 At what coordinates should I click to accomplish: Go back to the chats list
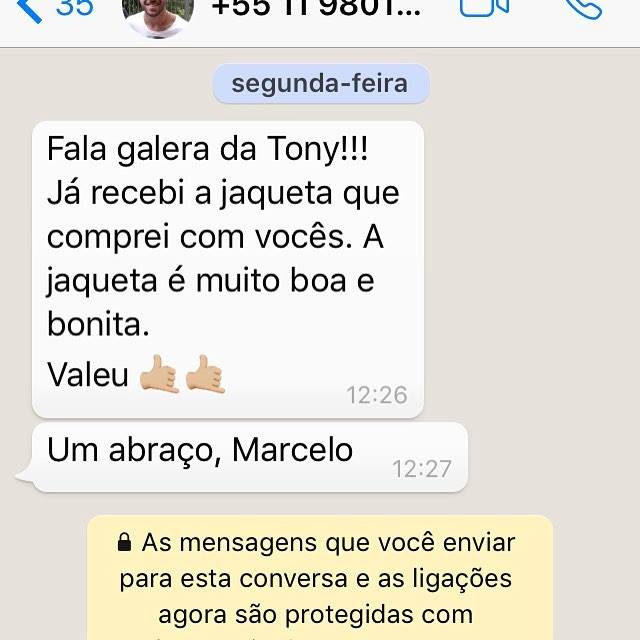click(55, 8)
